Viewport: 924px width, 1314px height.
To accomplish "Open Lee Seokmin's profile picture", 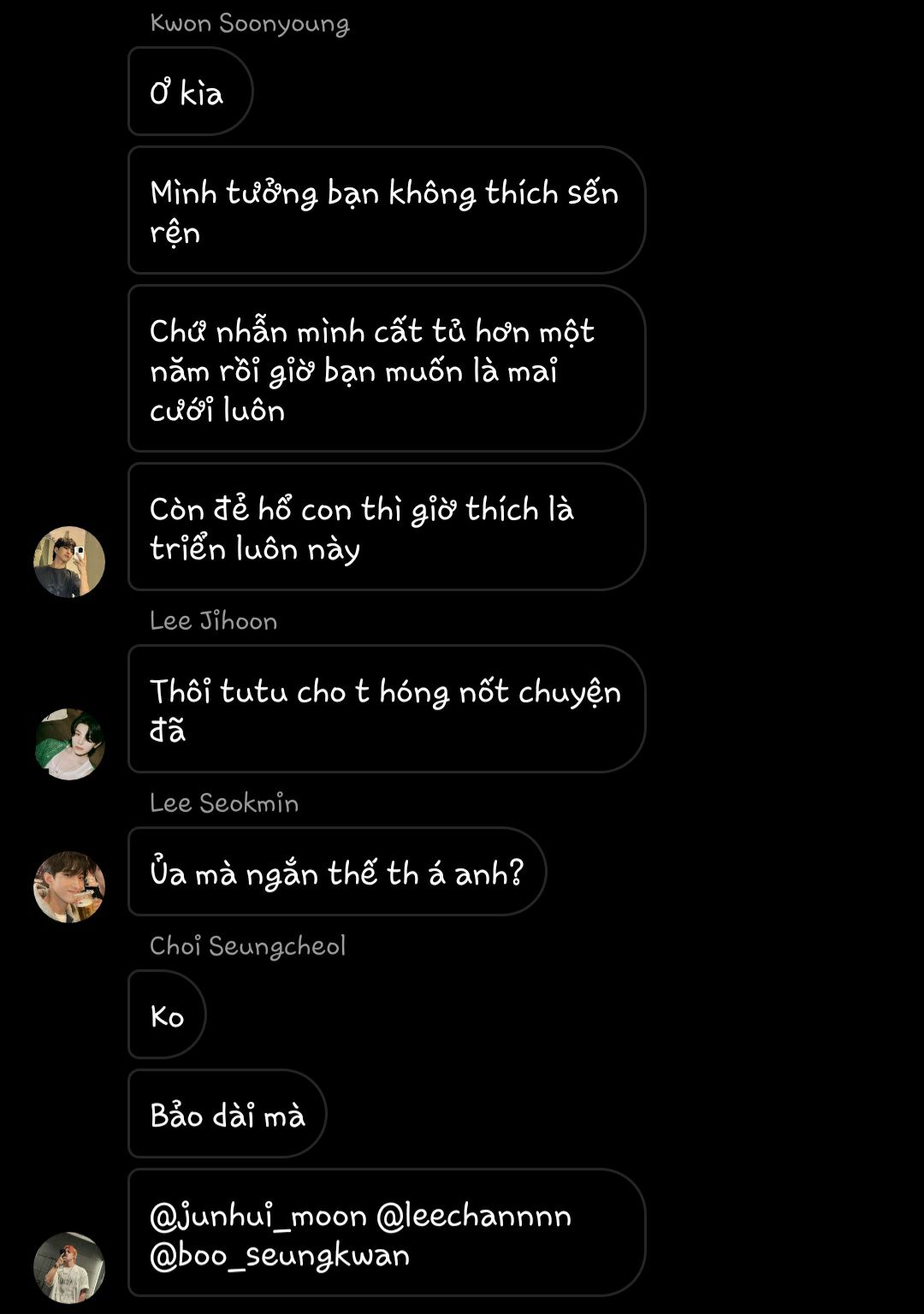I will 69,886.
